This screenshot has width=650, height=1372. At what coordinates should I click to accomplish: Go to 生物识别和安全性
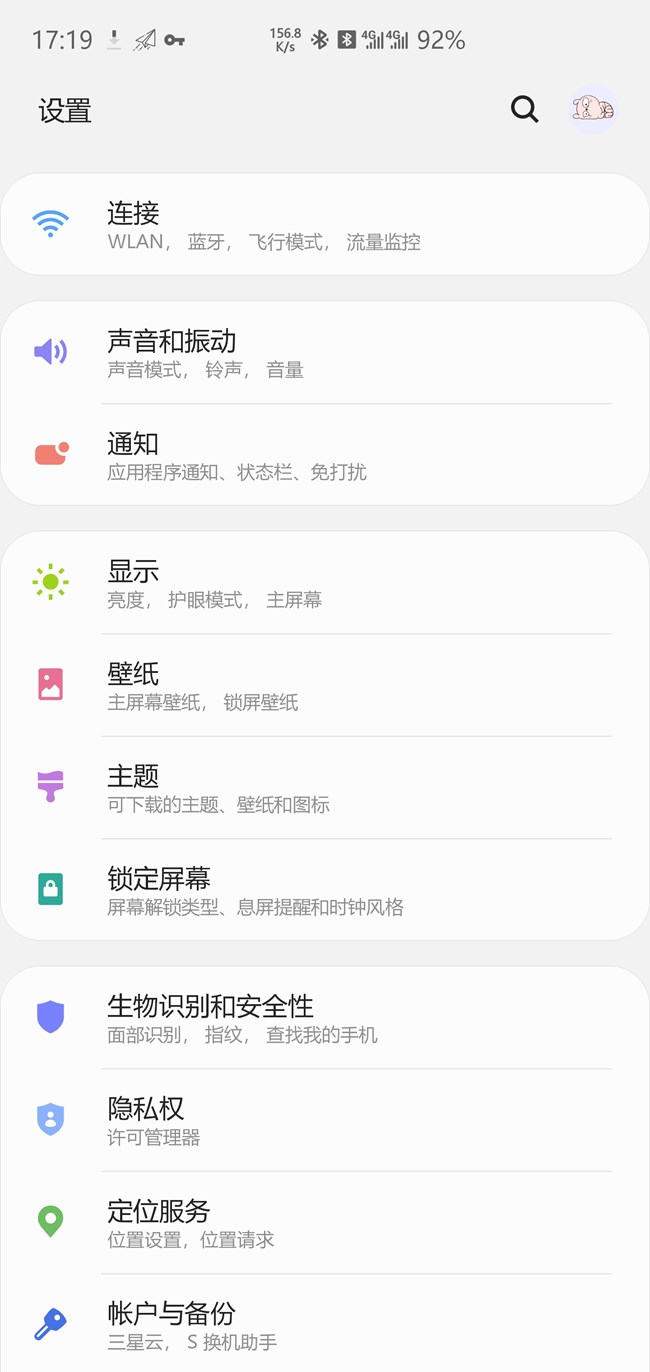pos(324,1018)
